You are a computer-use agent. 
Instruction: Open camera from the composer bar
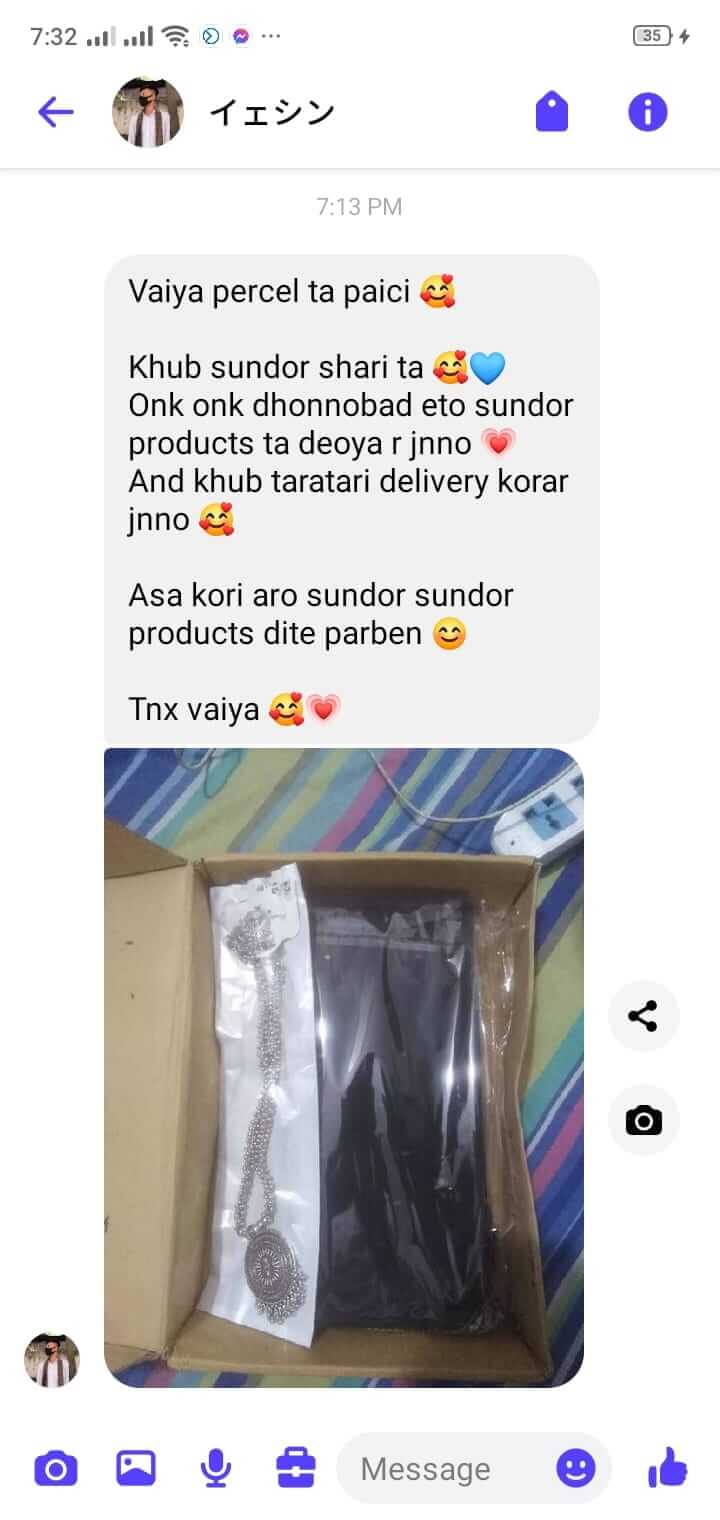[56, 1468]
